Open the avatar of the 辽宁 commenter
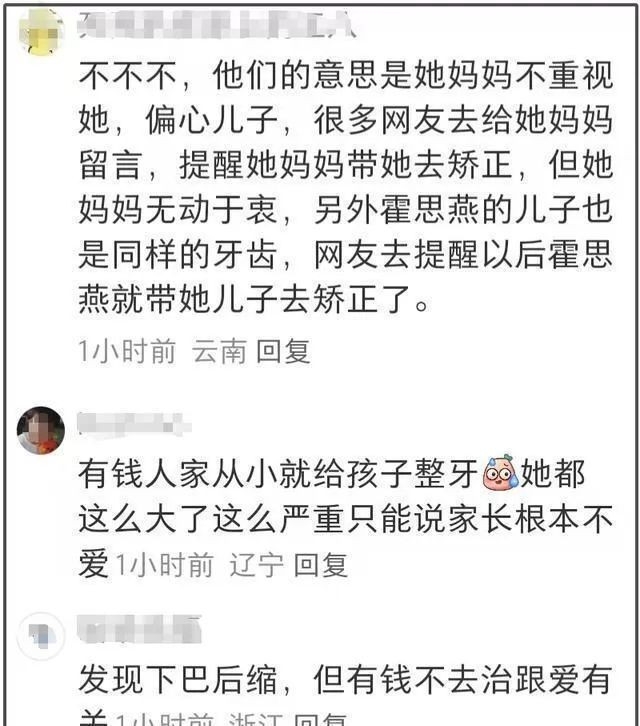Viewport: 640px width, 726px height. [41, 430]
